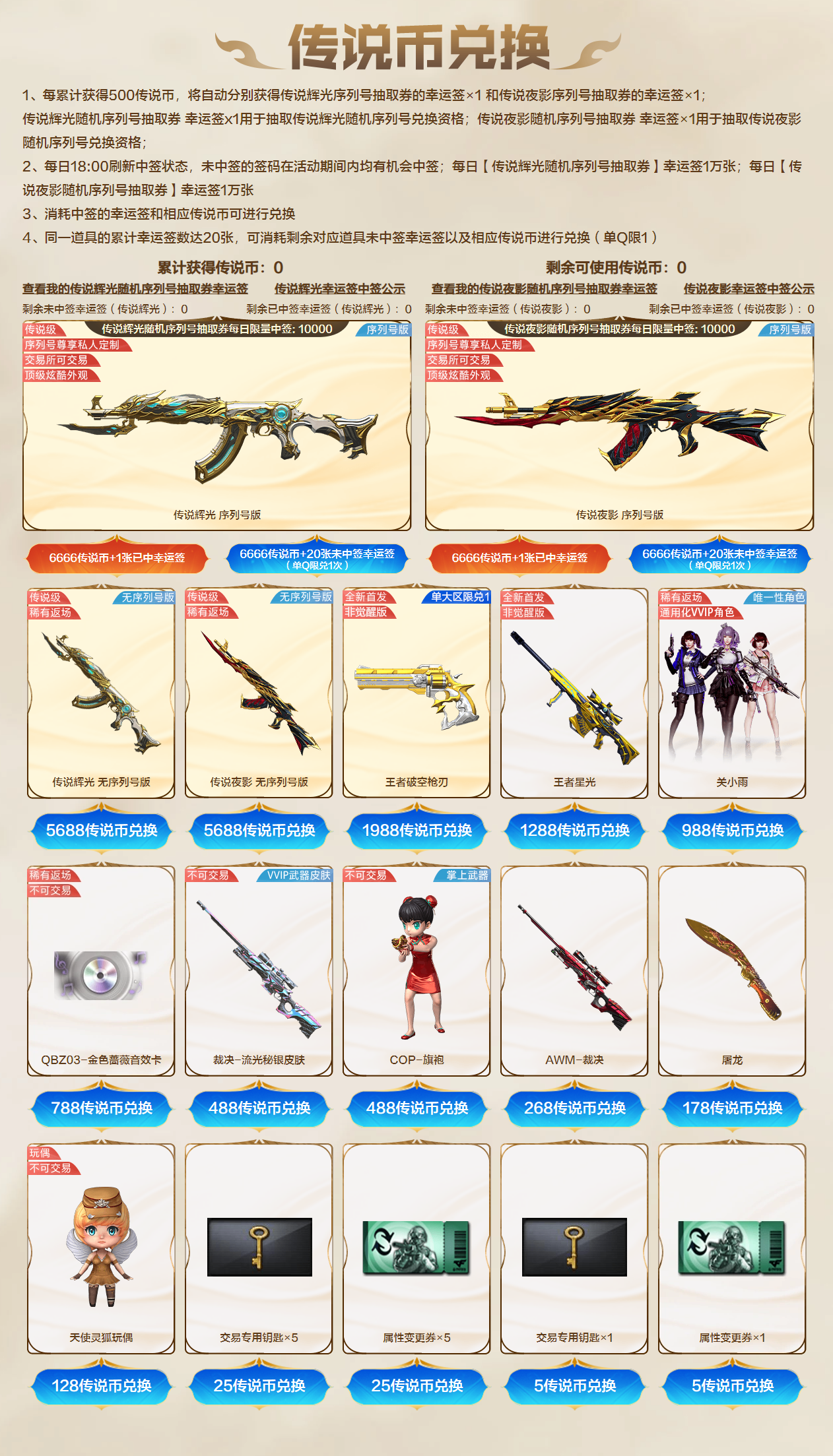This screenshot has width=833, height=1456.
Task: Redeem 传说夜影 序列号版 with 20 unwon tickets
Action: [x=719, y=559]
